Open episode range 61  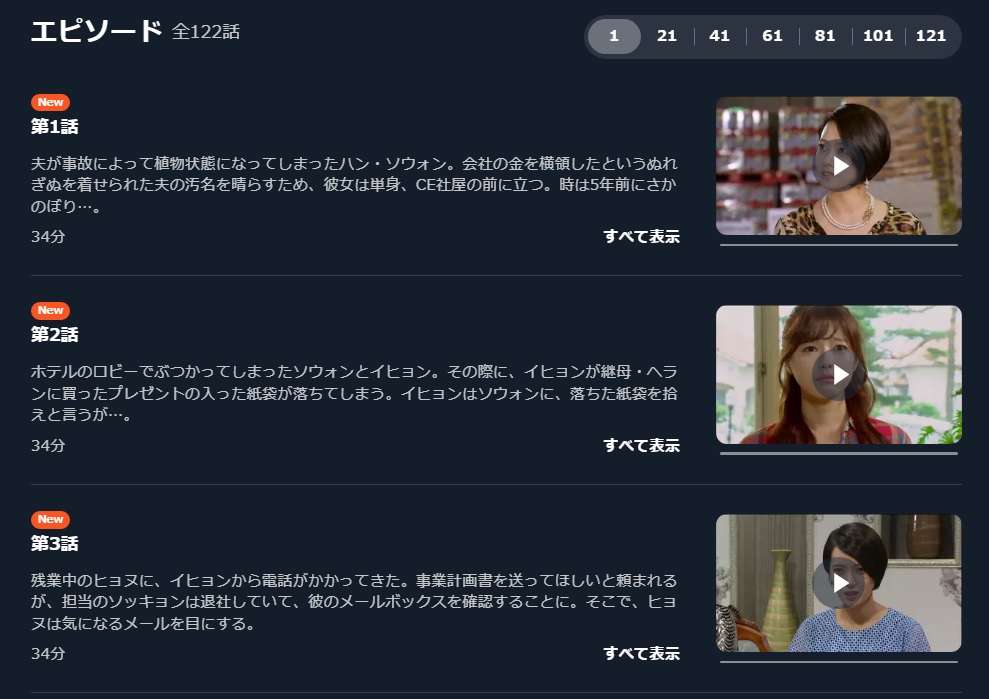pos(772,36)
